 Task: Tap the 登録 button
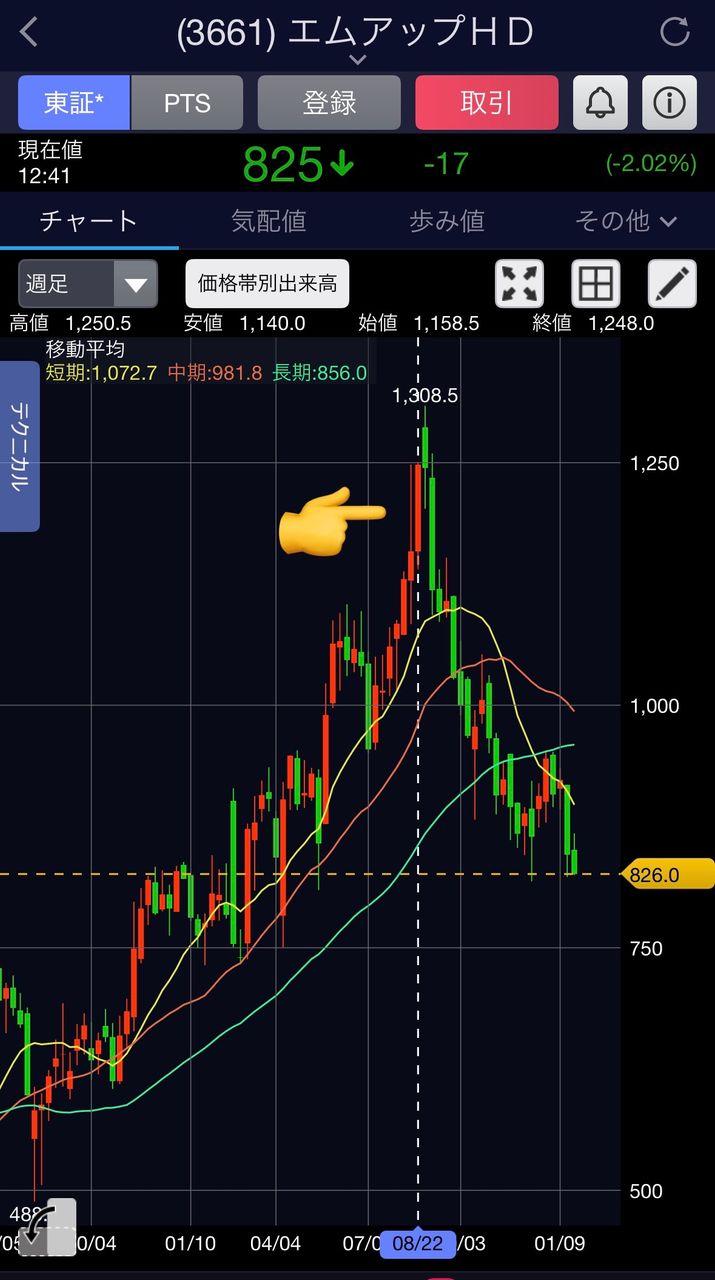pos(329,102)
